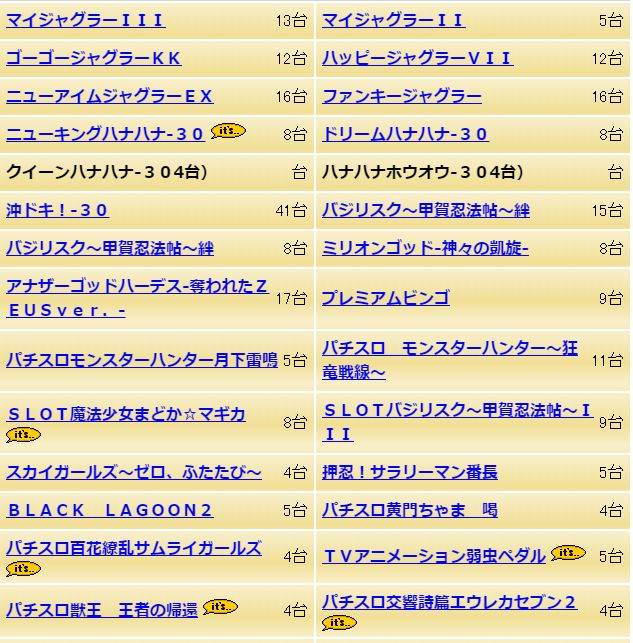Tap the ゴーゴージャグラーKK link
633x643 pixels.
[x=94, y=58]
